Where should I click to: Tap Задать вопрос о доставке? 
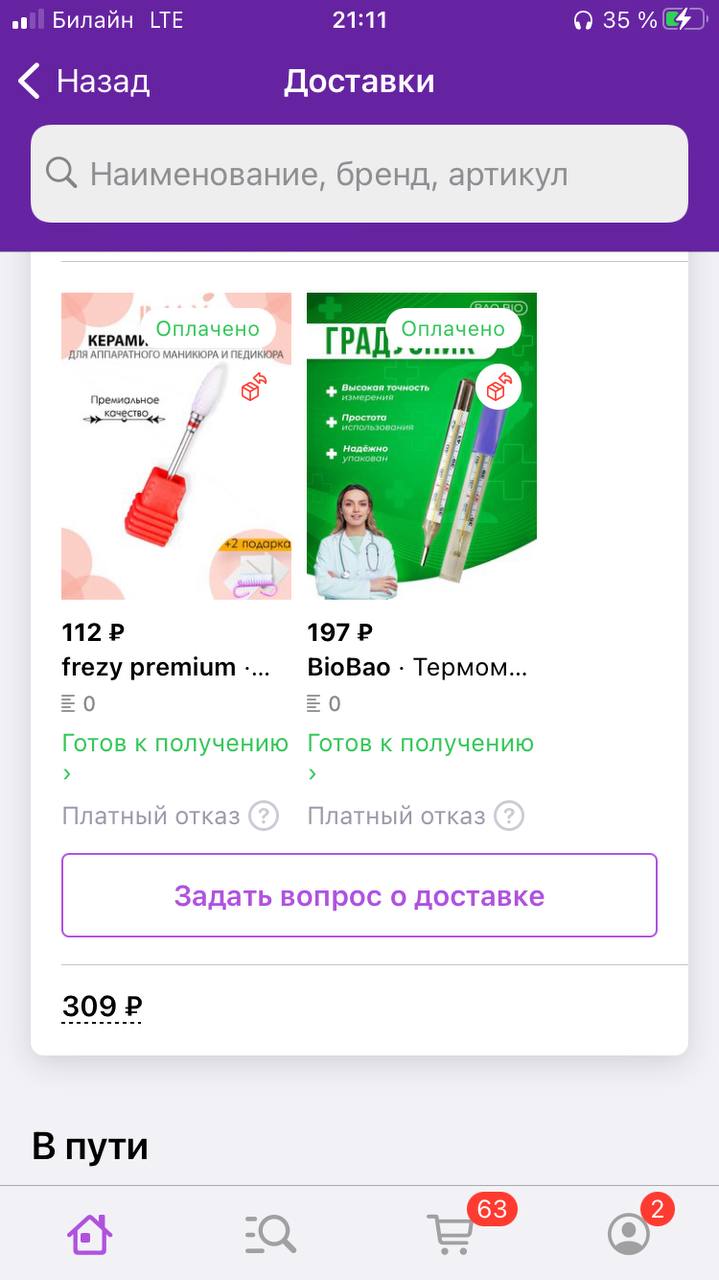pos(359,895)
